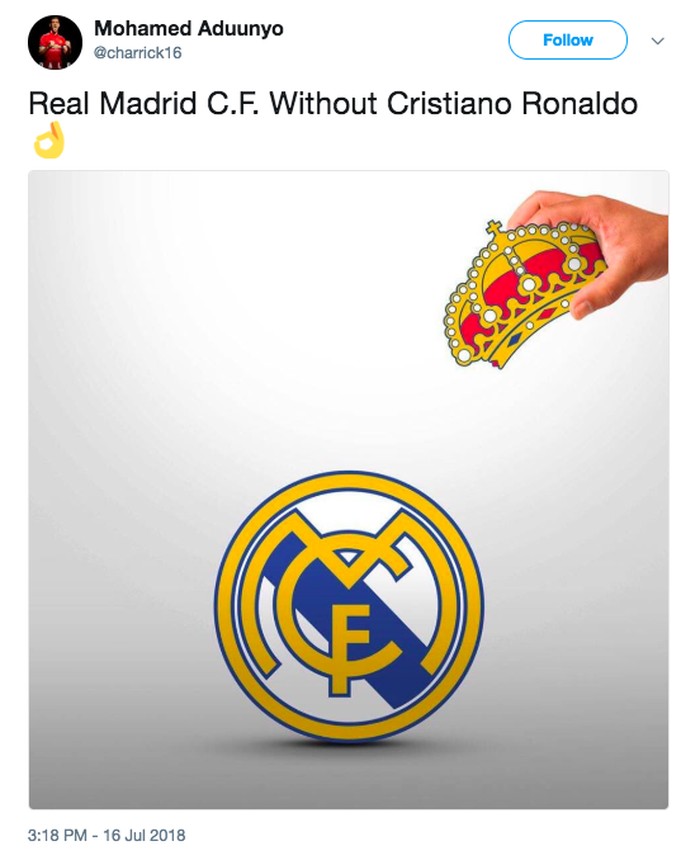Enlarge the Real Madrid crest image
The width and height of the screenshot is (700, 860).
[x=348, y=489]
